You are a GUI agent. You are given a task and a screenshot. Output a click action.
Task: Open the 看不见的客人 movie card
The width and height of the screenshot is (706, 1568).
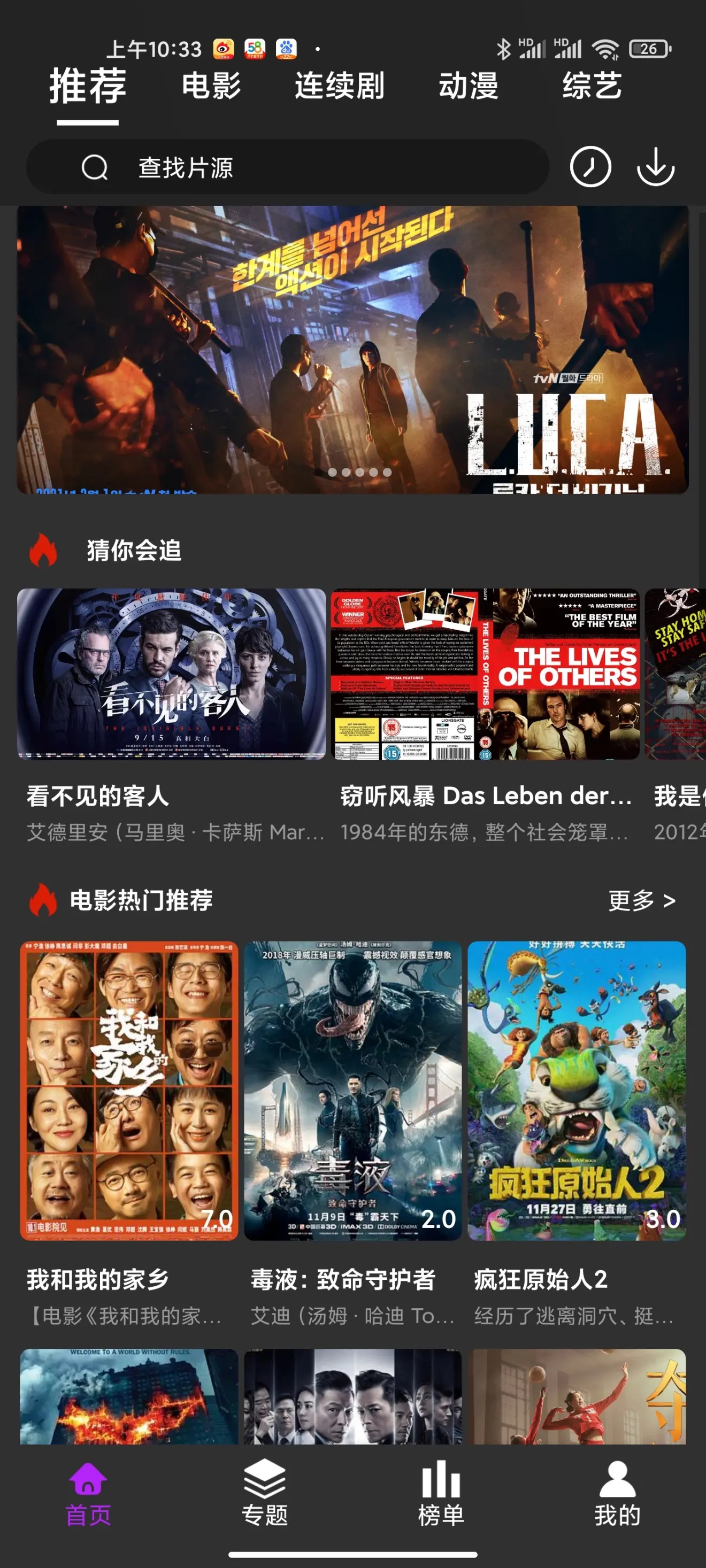tap(171, 674)
